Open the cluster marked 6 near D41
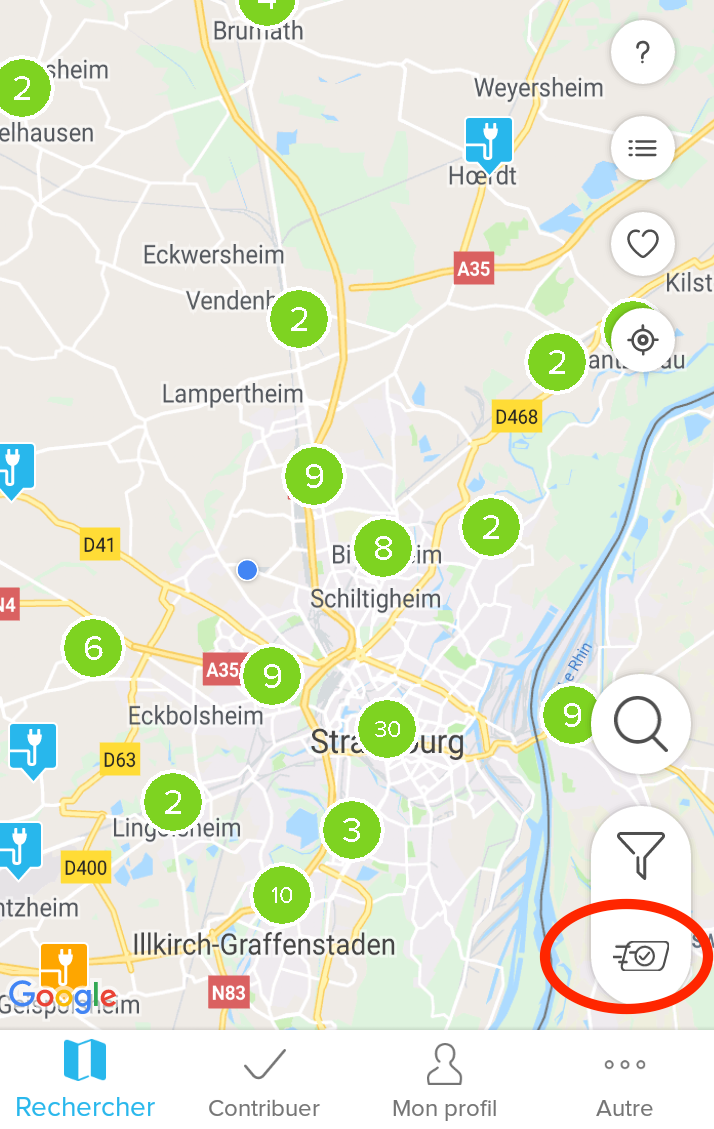This screenshot has width=714, height=1129. coord(93,648)
